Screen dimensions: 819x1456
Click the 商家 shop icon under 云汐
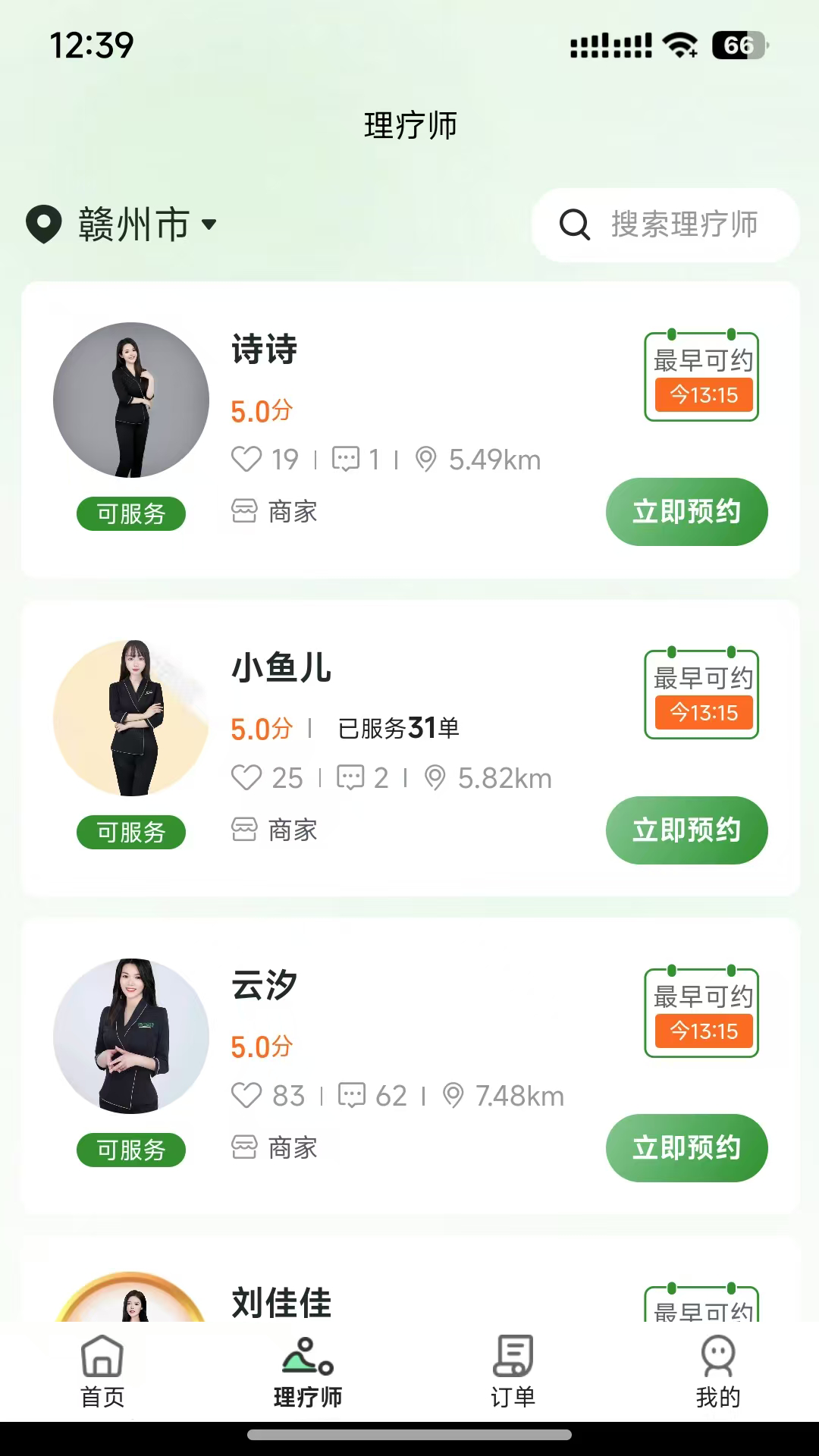245,1147
